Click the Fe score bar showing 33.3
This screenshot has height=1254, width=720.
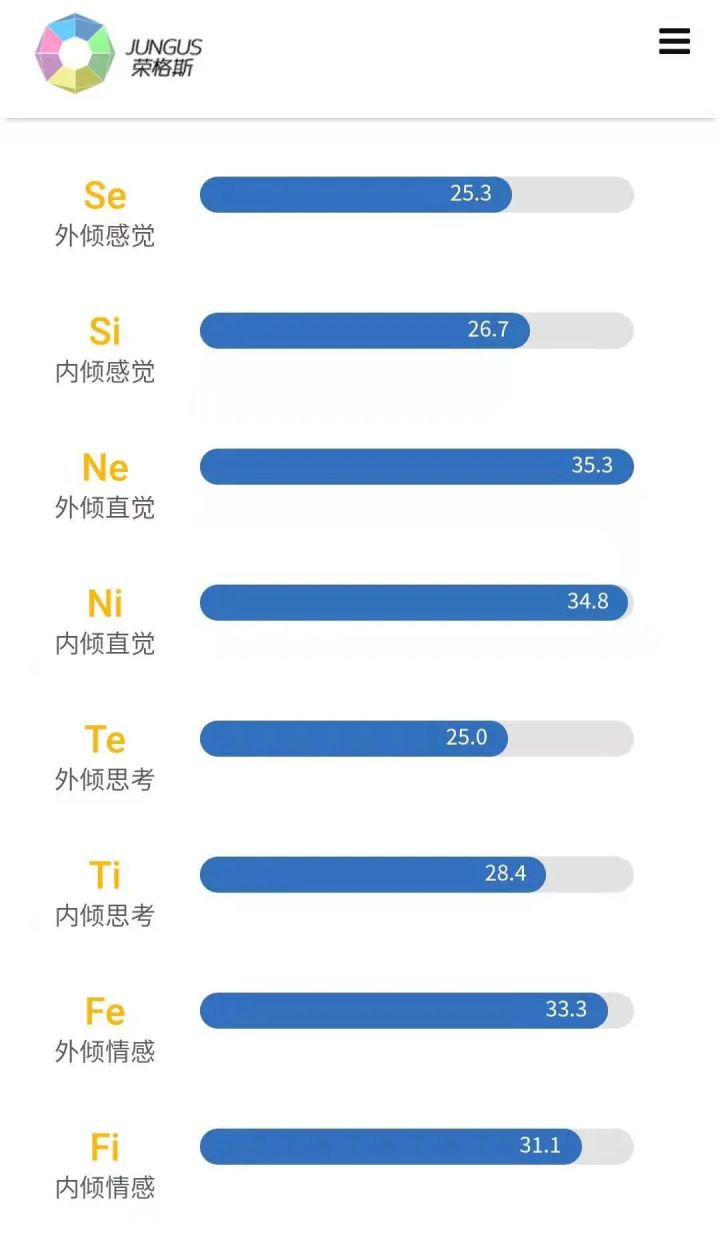400,1010
